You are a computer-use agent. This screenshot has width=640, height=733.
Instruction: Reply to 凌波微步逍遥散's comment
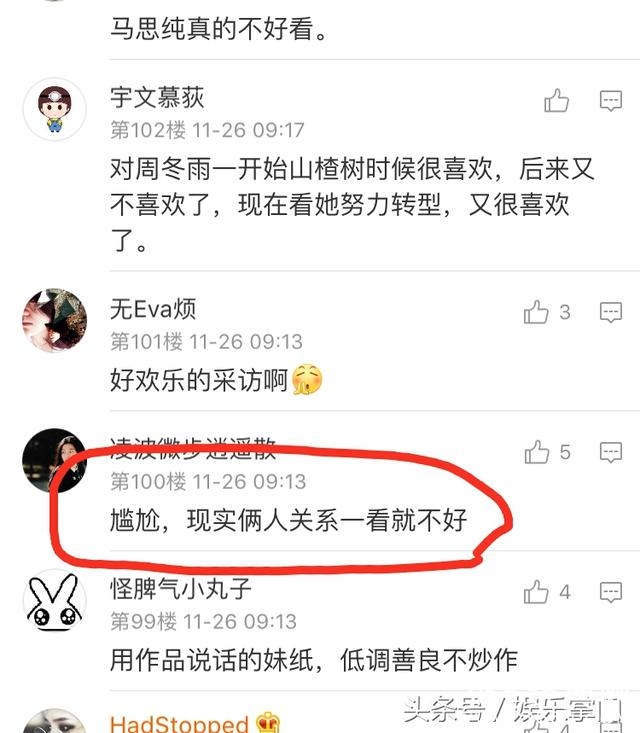pos(610,452)
